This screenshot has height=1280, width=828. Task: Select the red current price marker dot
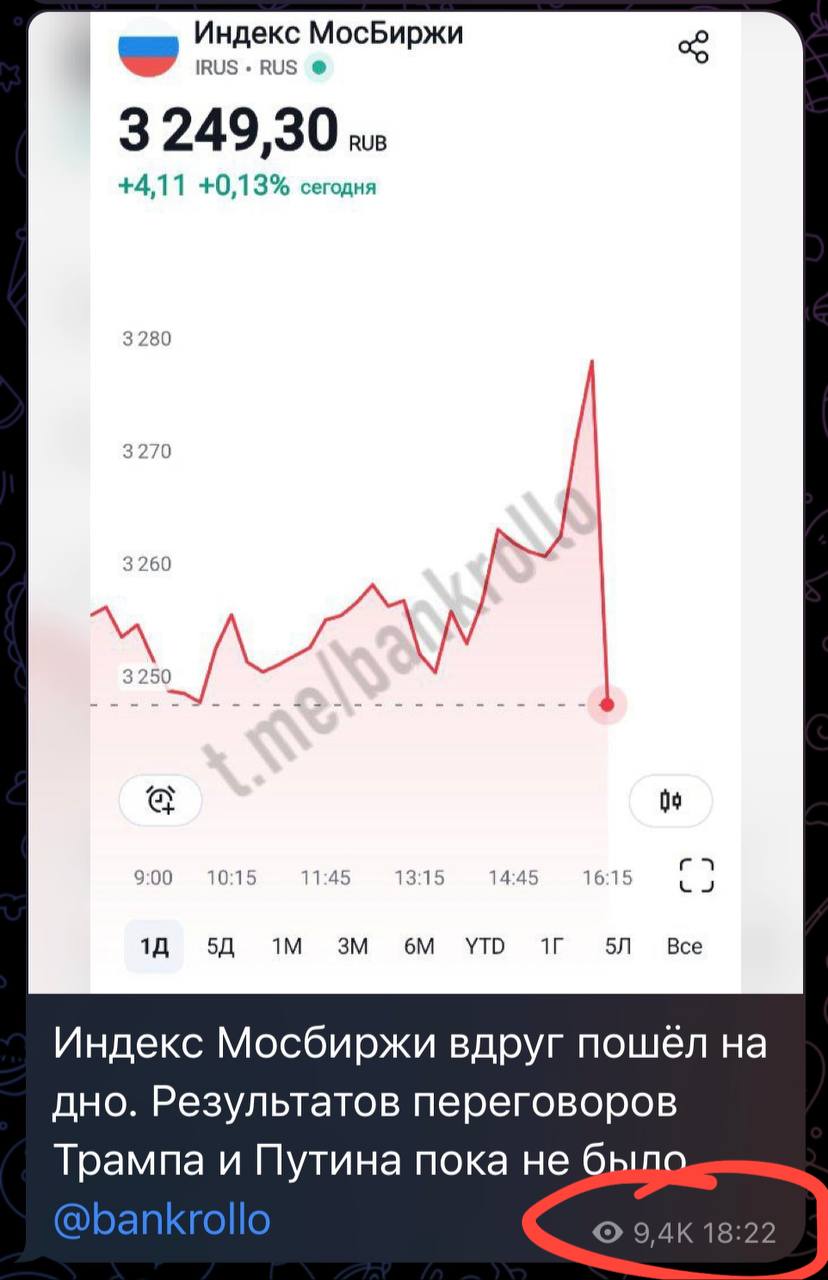pyautogui.click(x=607, y=705)
